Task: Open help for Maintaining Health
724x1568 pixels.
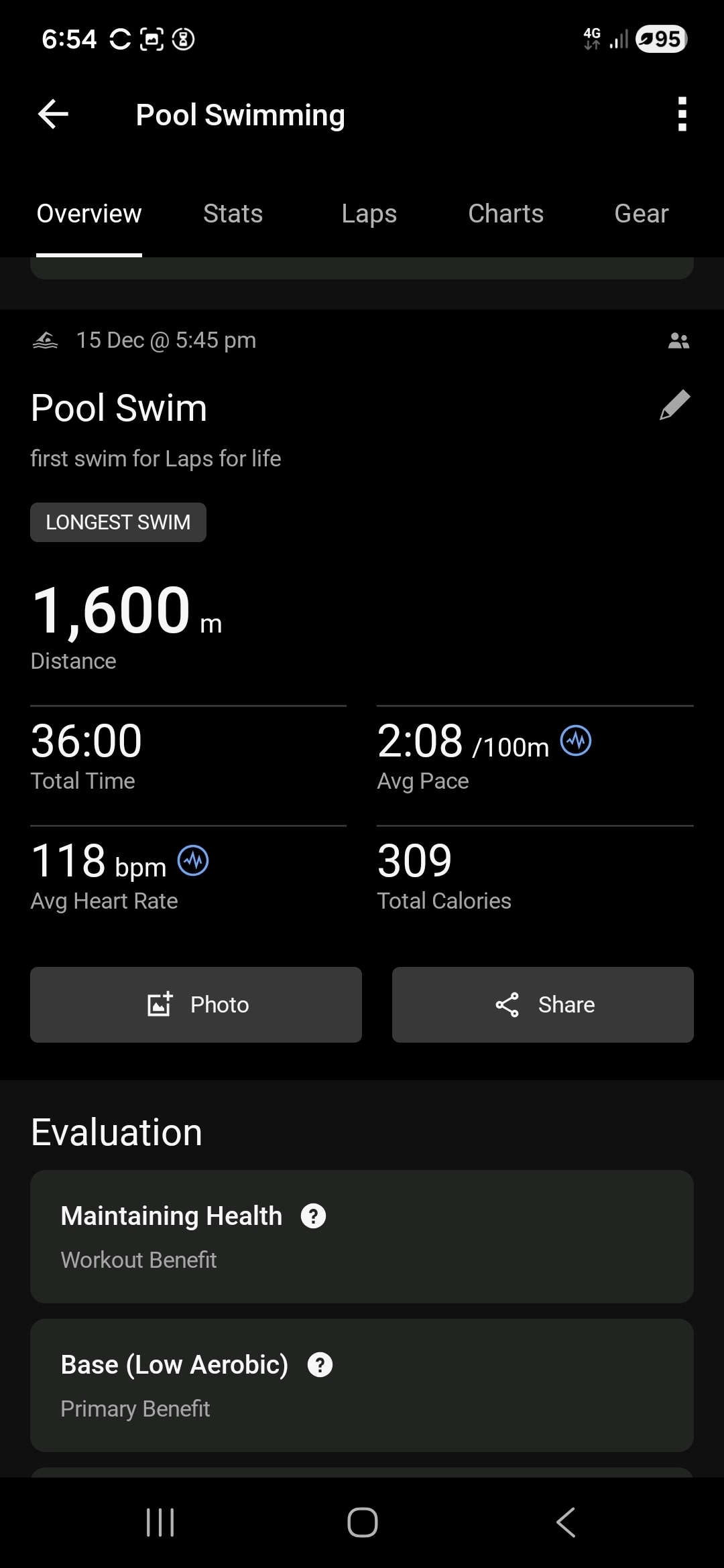Action: click(313, 1216)
